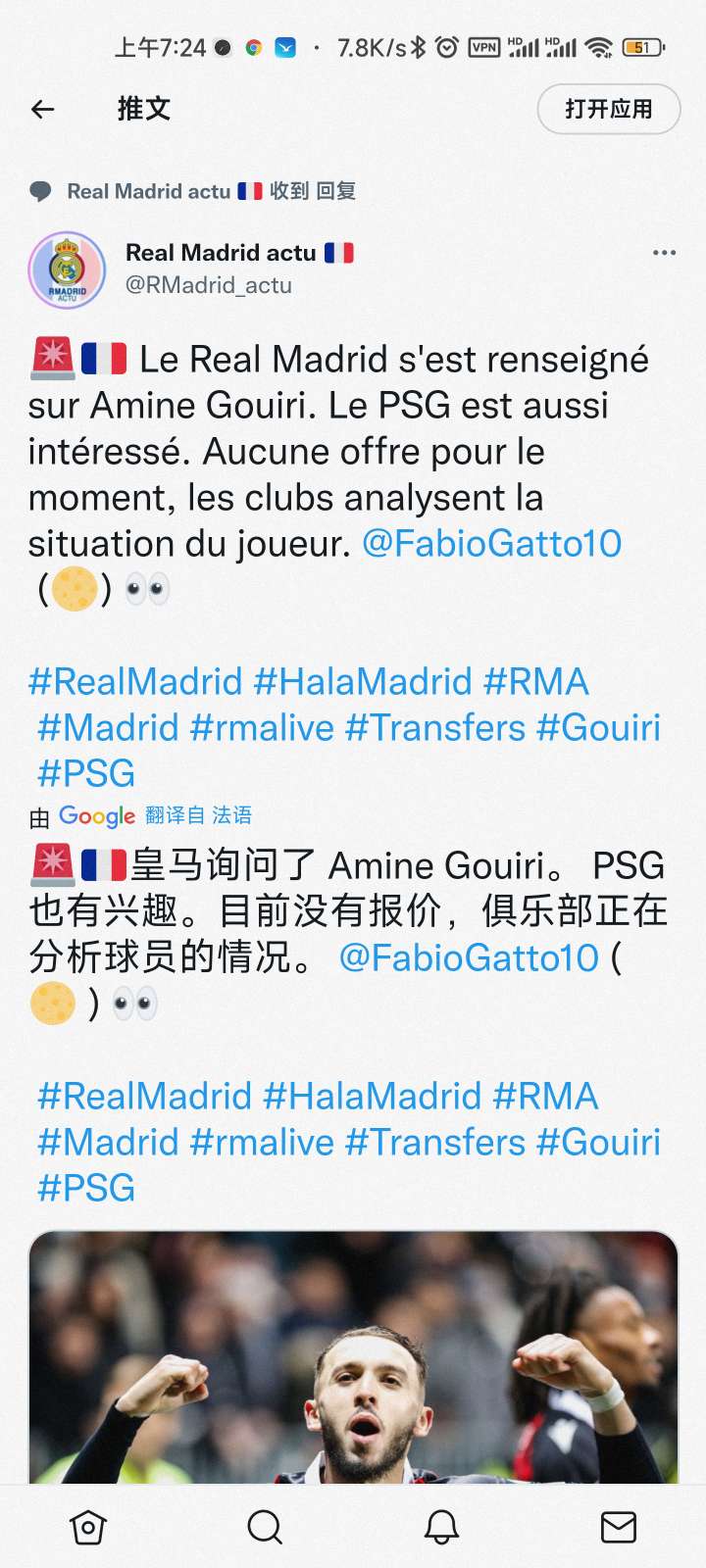706x1568 pixels.
Task: Tap the 打开应用 button
Action: (608, 109)
